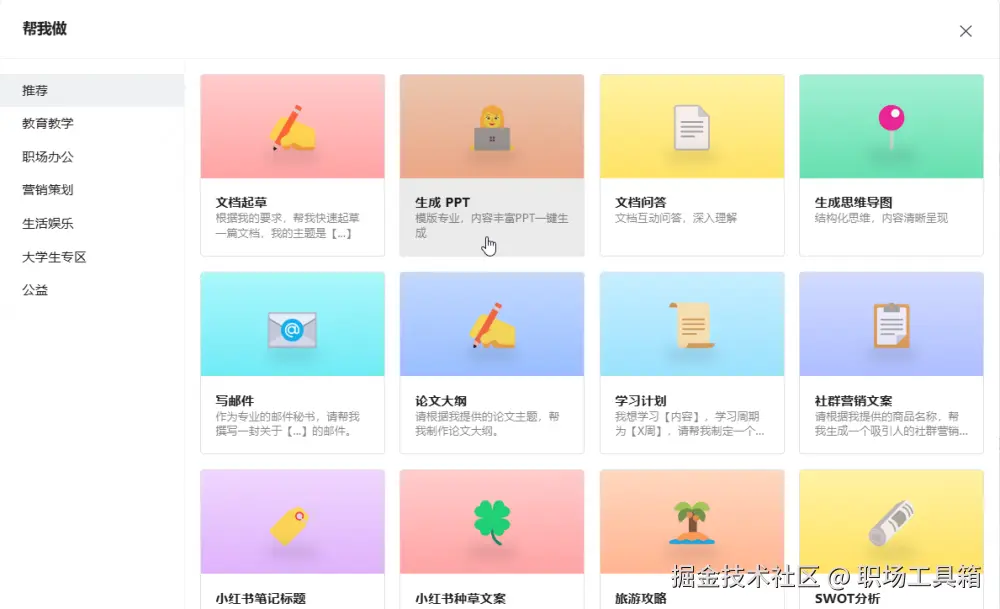This screenshot has height=609, width=1000.
Task: Open the 写邮件 template
Action: point(292,362)
